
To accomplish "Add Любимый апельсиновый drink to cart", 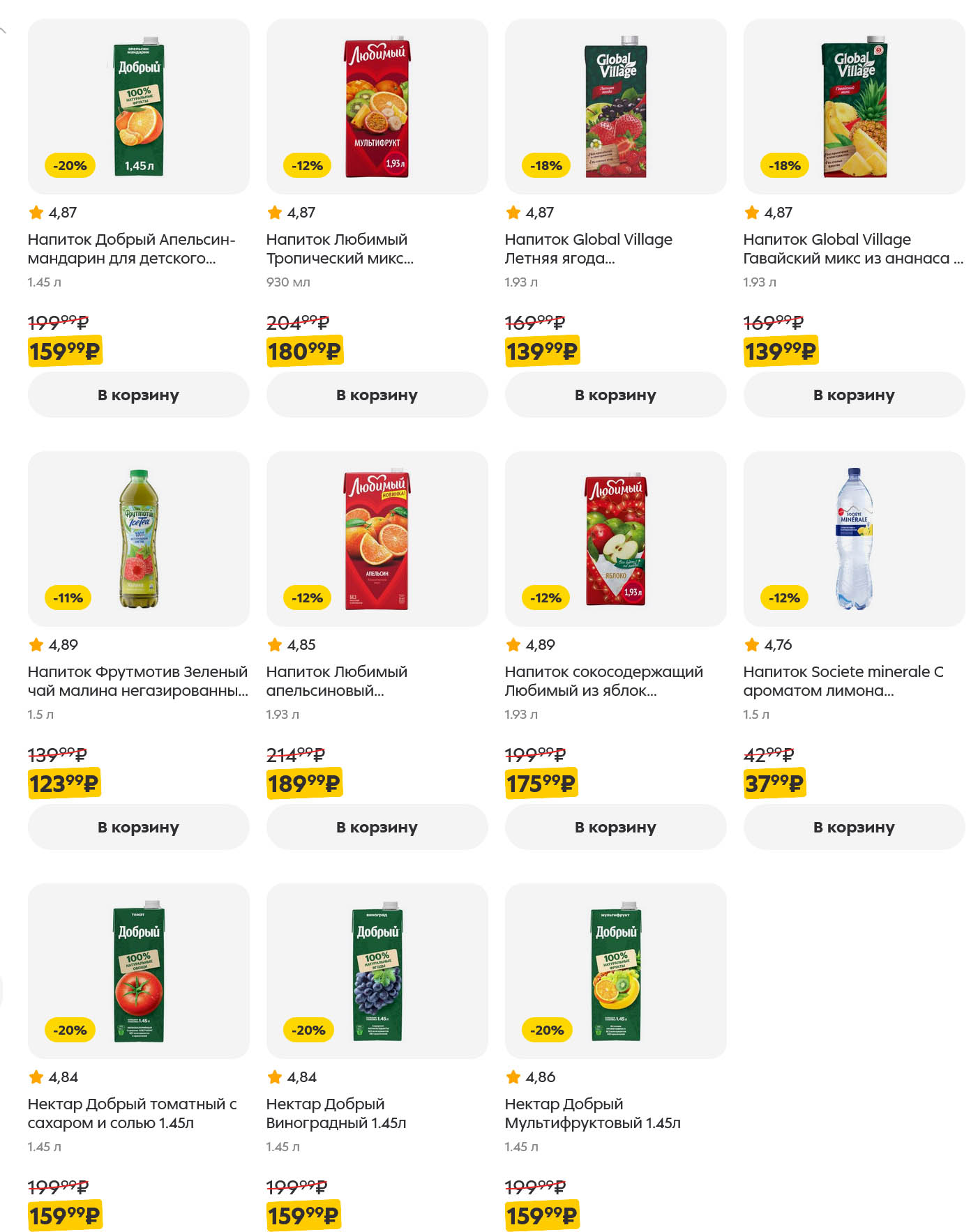I will [377, 827].
